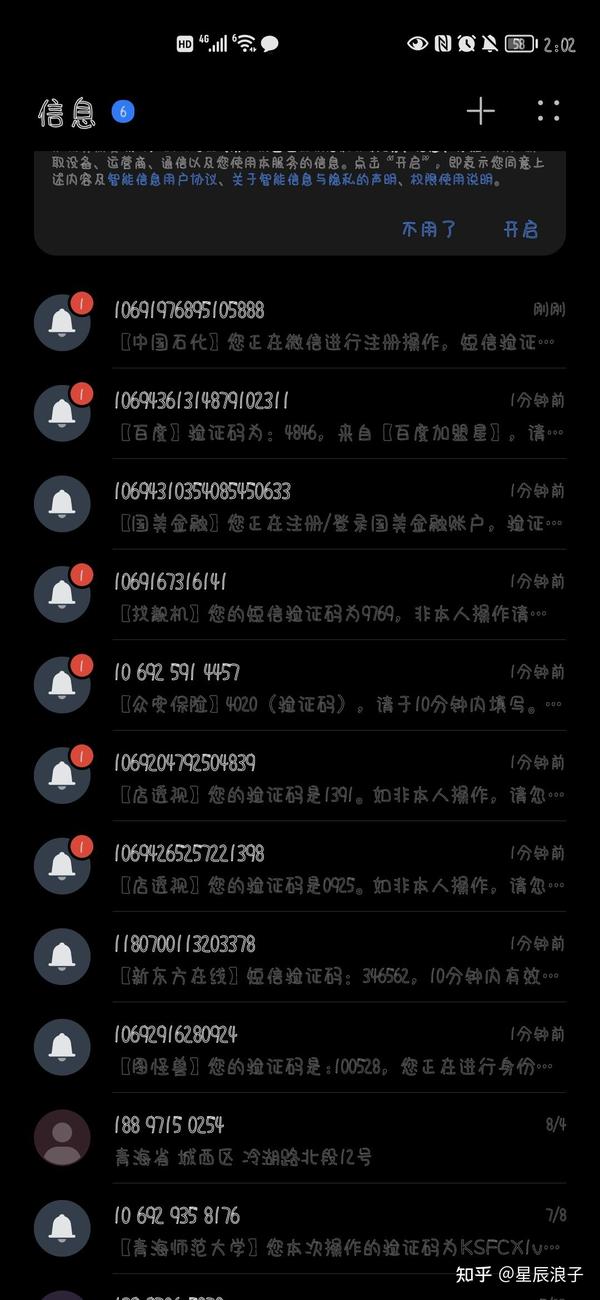Tap 不用了 to decline smart messaging
The height and width of the screenshot is (1300, 600).
(x=428, y=229)
